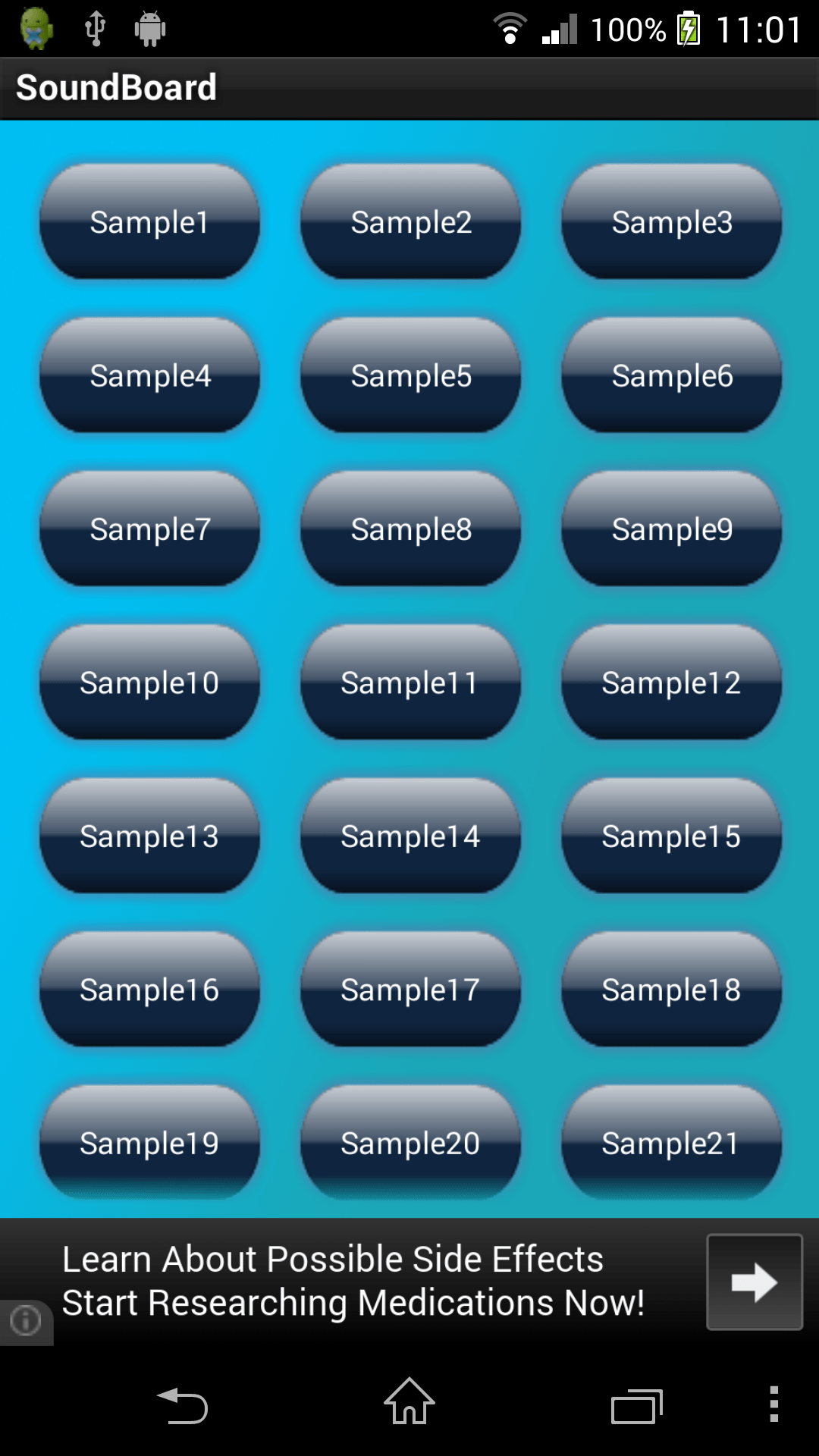Image resolution: width=819 pixels, height=1456 pixels.
Task: Go to the home screen
Action: (409, 1402)
